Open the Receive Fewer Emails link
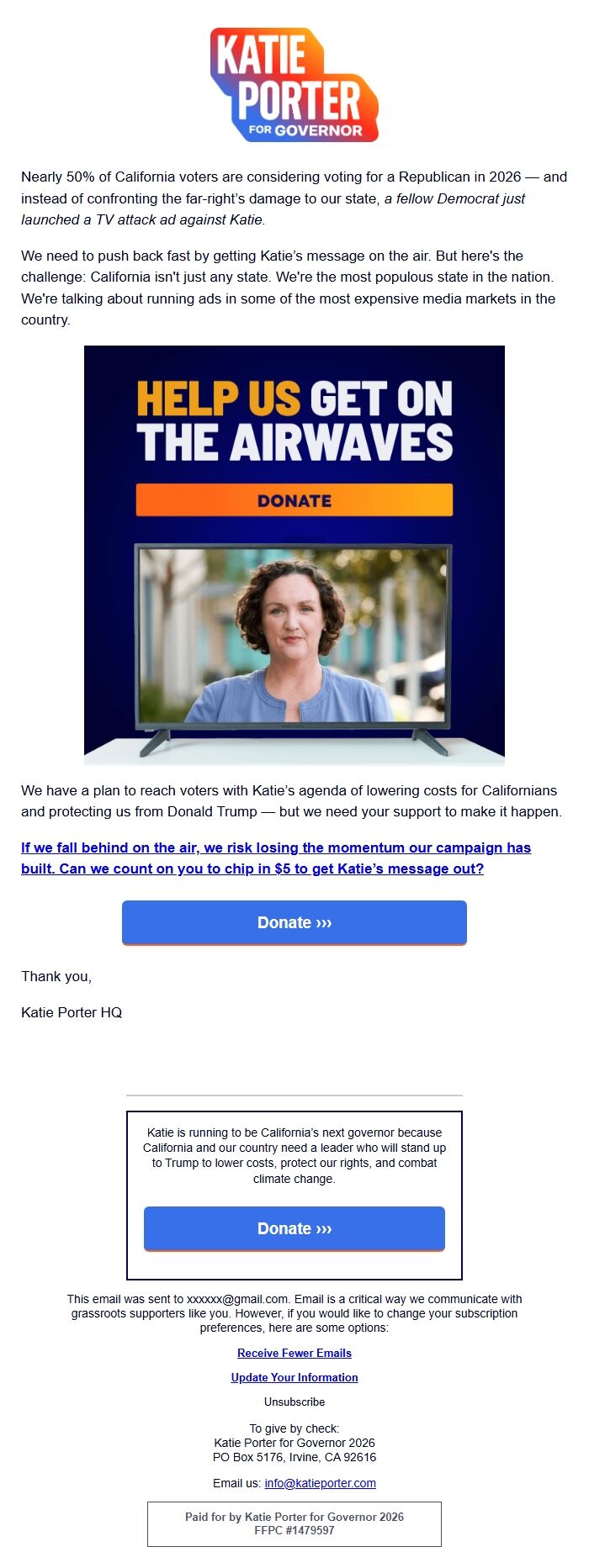The width and height of the screenshot is (589, 1568). coord(294,1353)
